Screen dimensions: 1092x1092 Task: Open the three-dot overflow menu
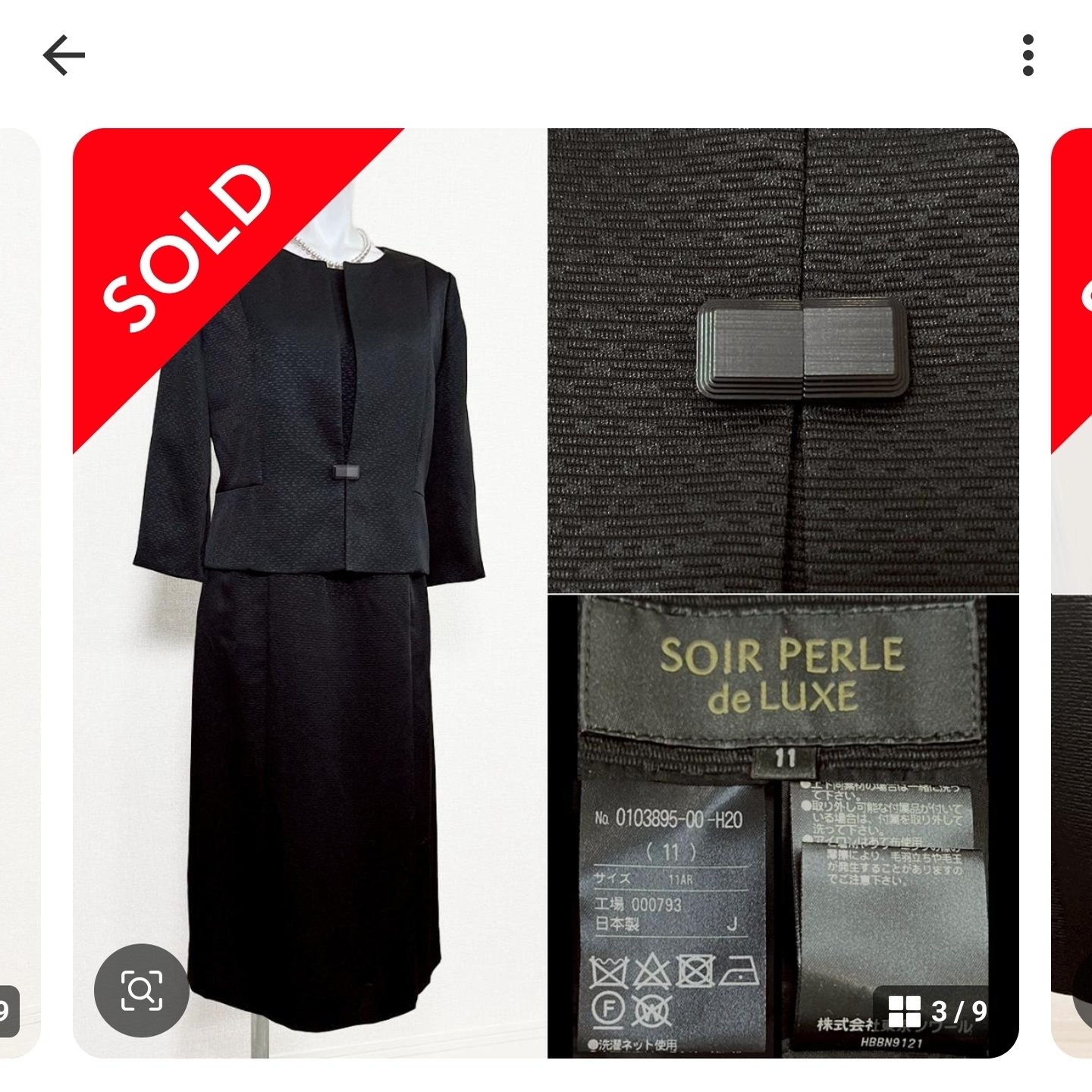pos(1028,55)
